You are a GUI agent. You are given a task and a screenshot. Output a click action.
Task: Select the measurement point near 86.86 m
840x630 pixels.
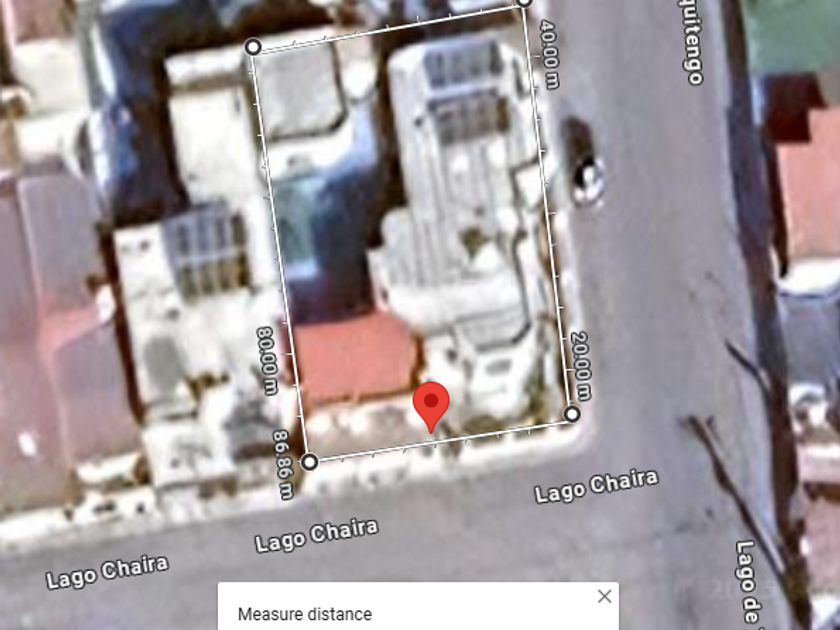point(310,462)
